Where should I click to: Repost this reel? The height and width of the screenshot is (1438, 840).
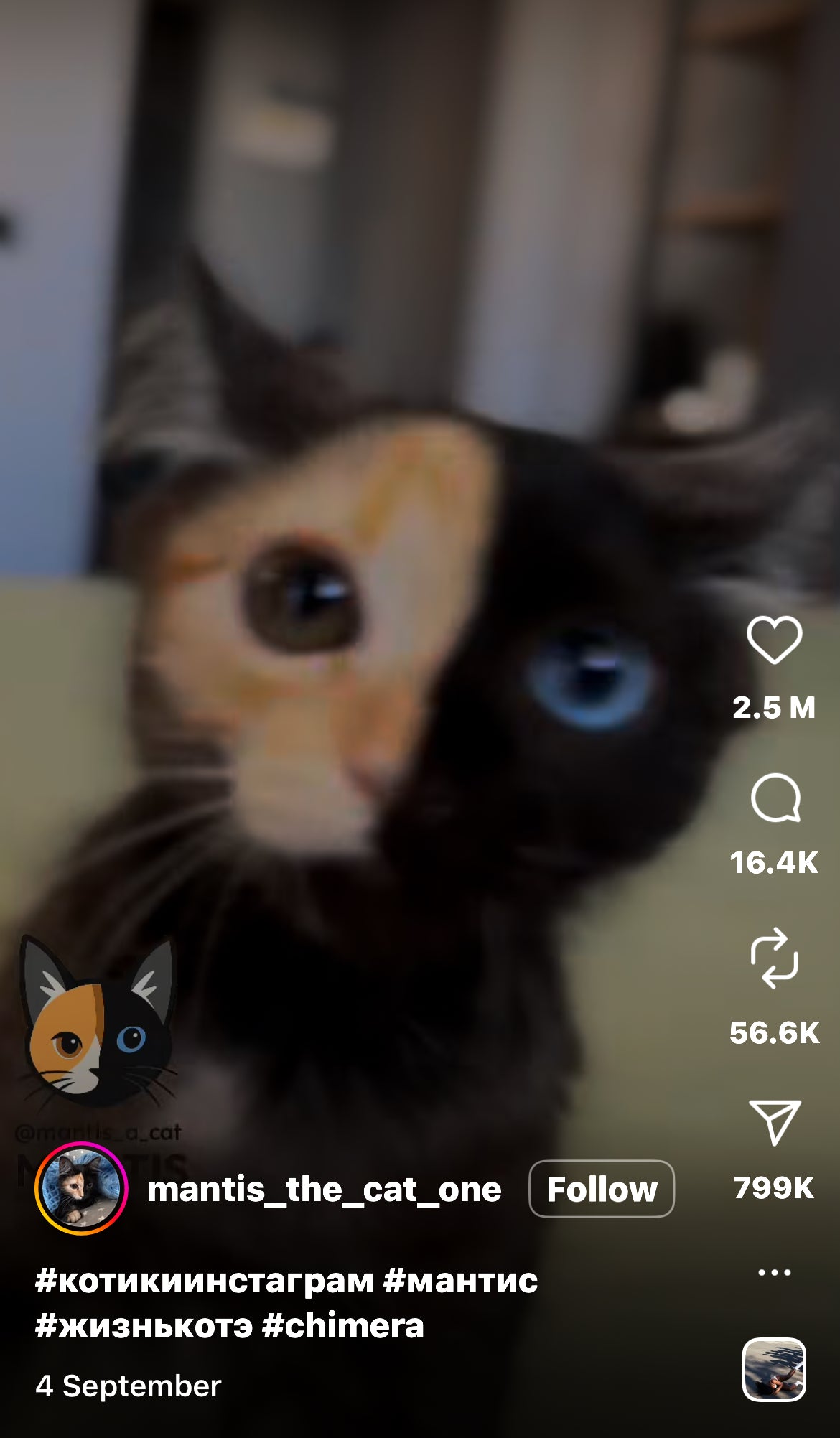[774, 958]
